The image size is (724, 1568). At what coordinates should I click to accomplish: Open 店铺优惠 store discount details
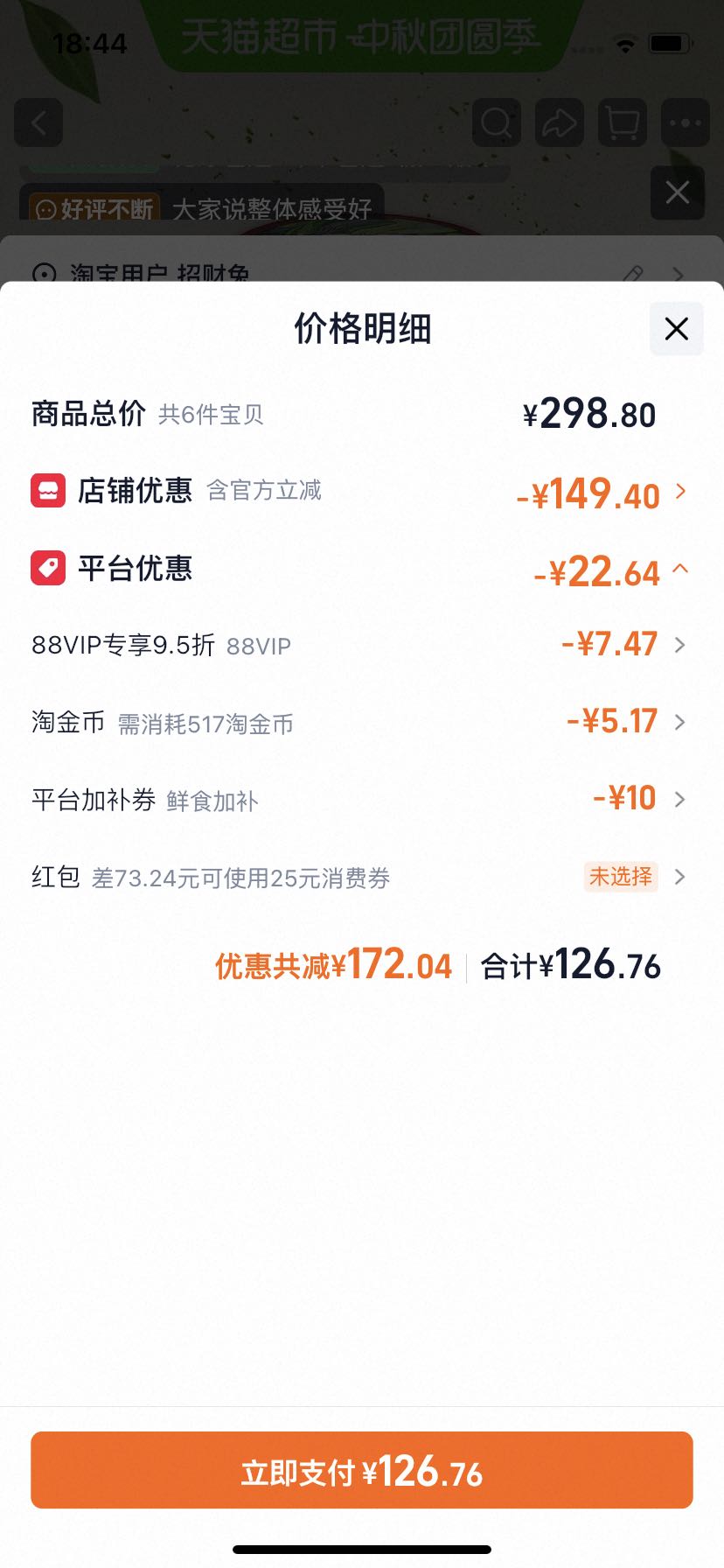tap(361, 492)
